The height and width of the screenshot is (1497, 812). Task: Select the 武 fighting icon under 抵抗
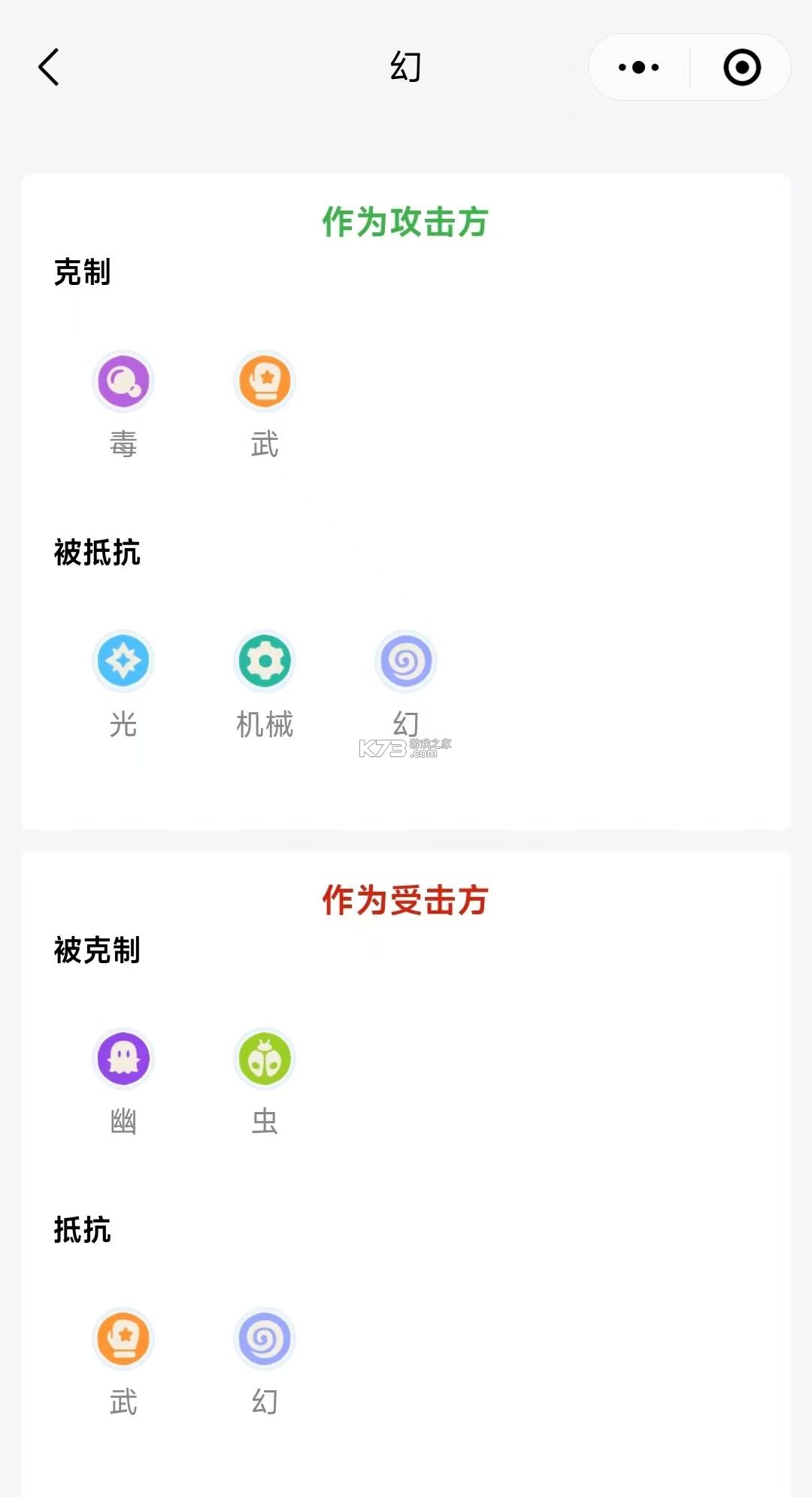click(123, 1338)
